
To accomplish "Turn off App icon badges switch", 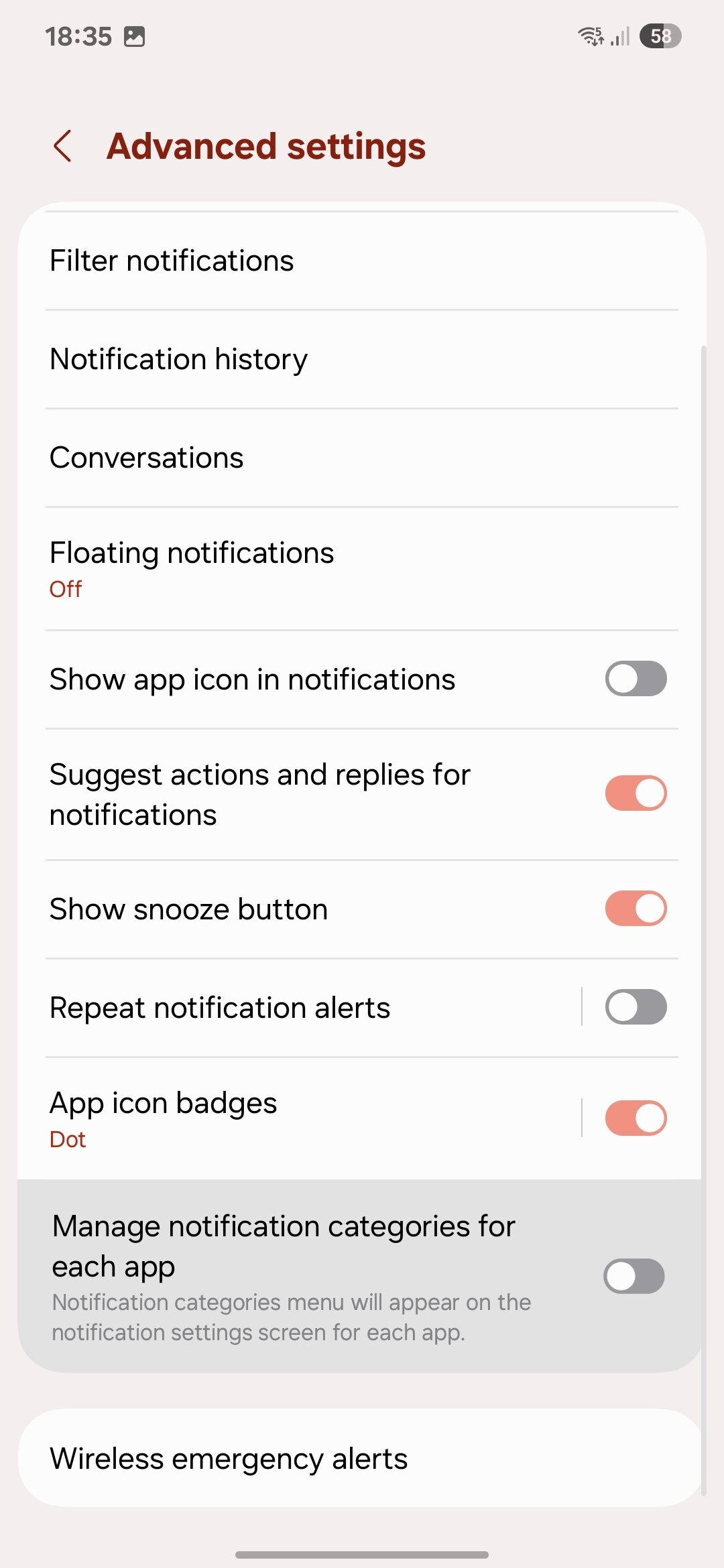I will pos(636,1118).
